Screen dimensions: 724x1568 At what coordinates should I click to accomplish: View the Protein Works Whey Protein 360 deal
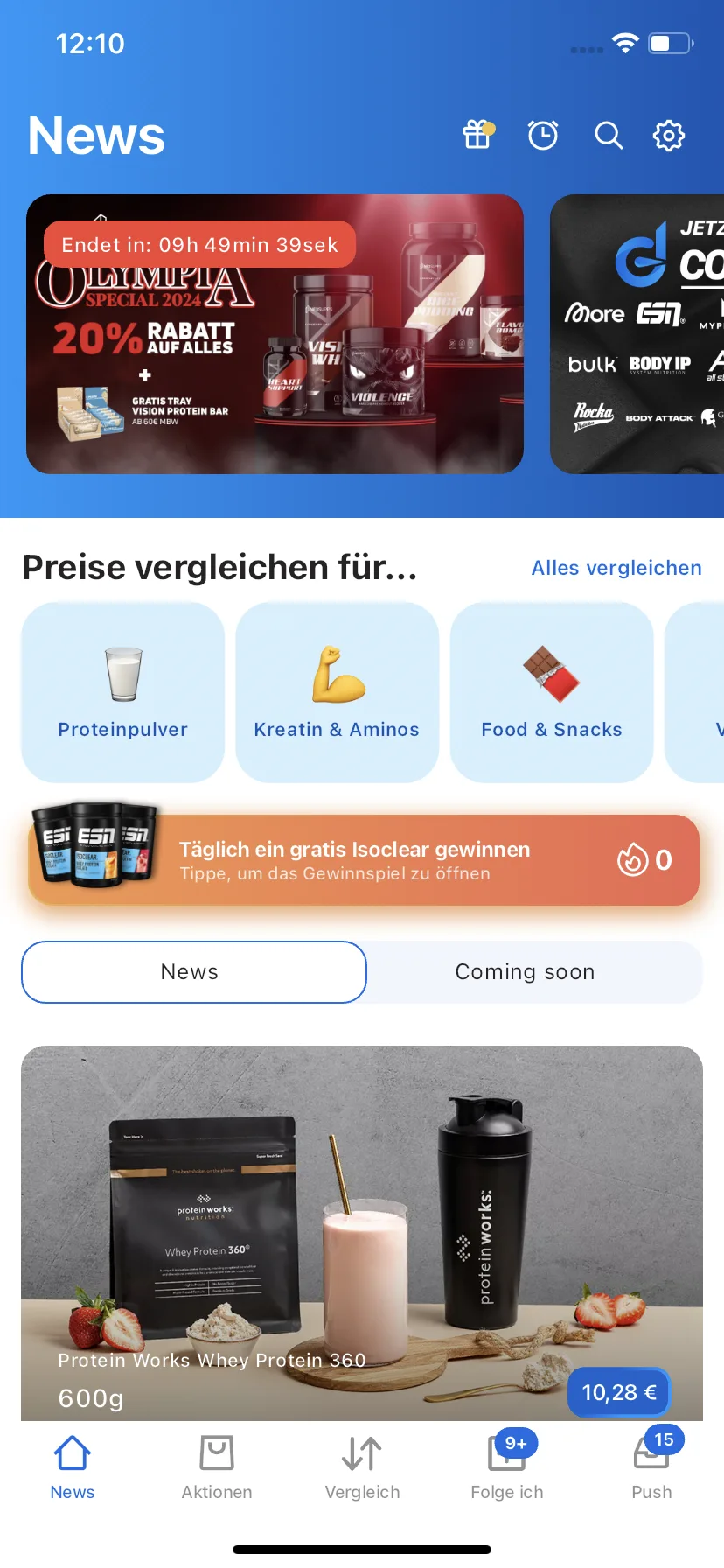click(362, 1232)
